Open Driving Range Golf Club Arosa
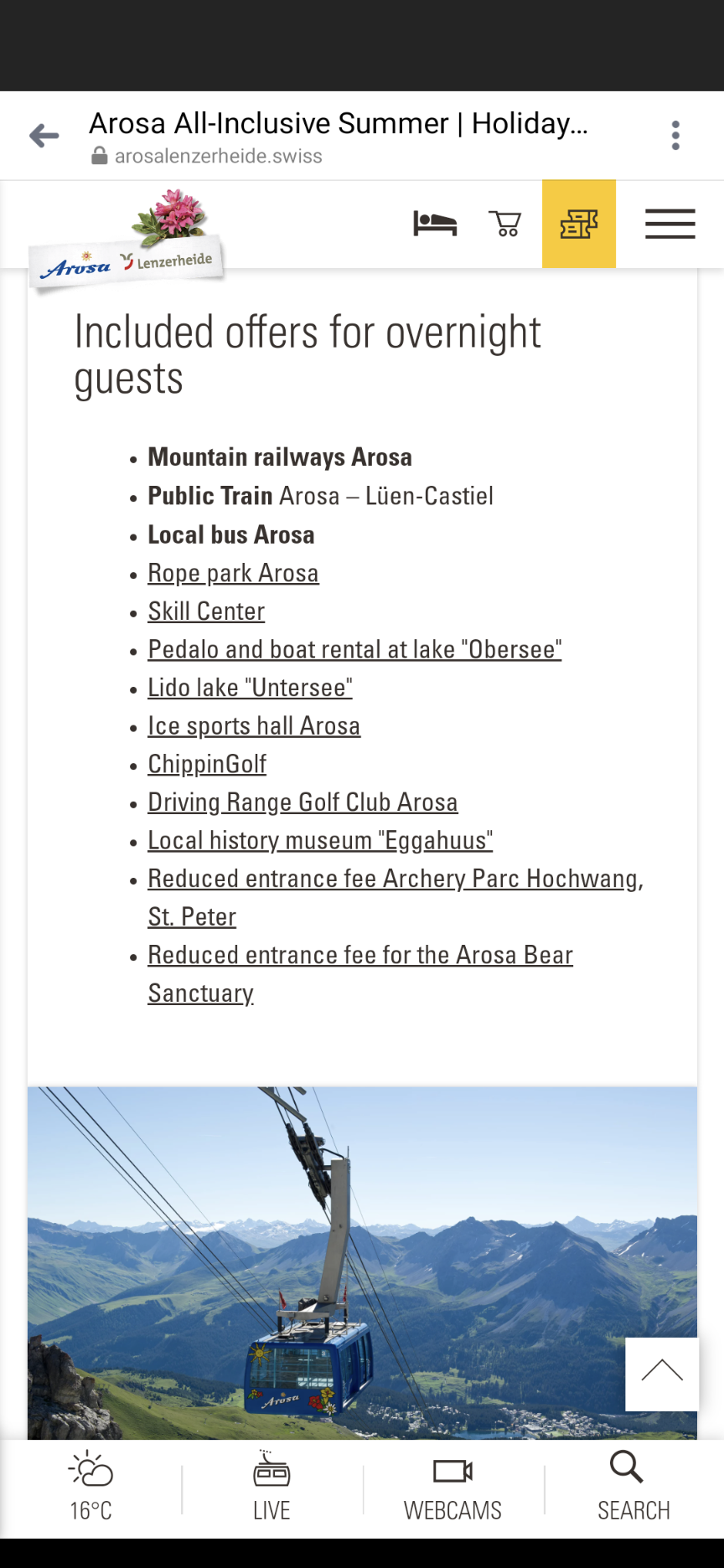The height and width of the screenshot is (1568, 724). pos(303,802)
